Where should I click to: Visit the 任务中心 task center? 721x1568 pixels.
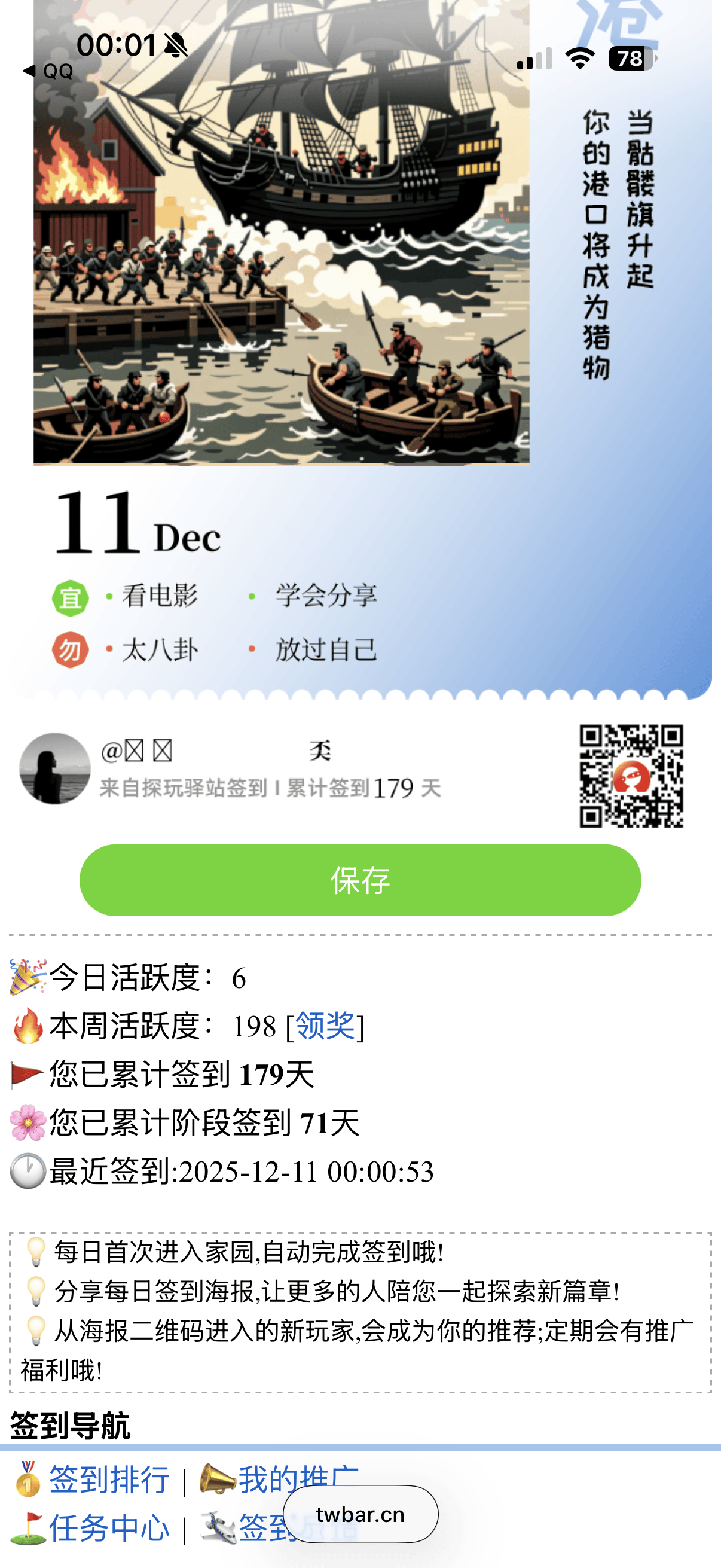[x=108, y=1528]
